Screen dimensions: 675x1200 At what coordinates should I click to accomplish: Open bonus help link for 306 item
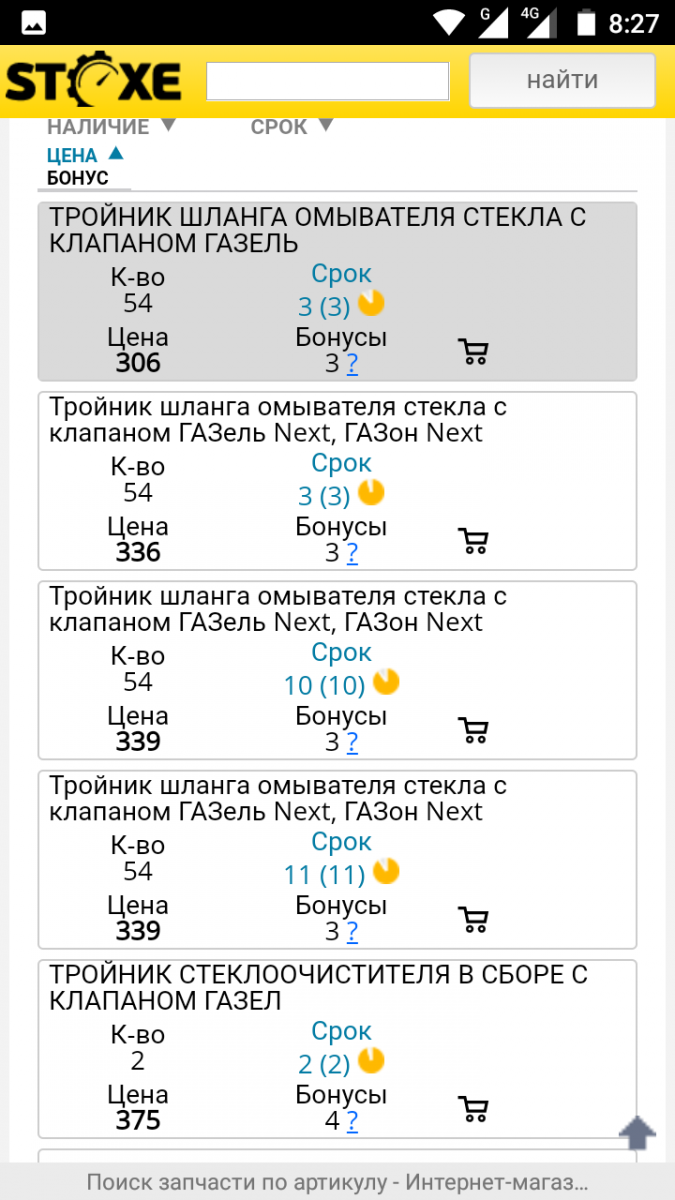pos(352,364)
